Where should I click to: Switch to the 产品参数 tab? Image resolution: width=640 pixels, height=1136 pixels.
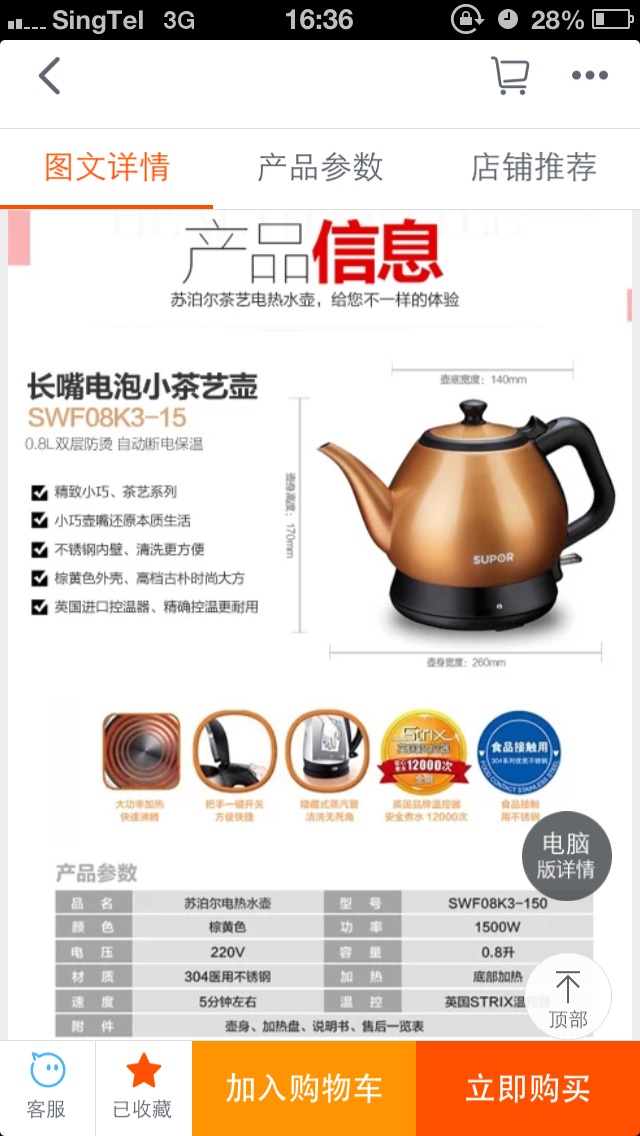pyautogui.click(x=320, y=167)
